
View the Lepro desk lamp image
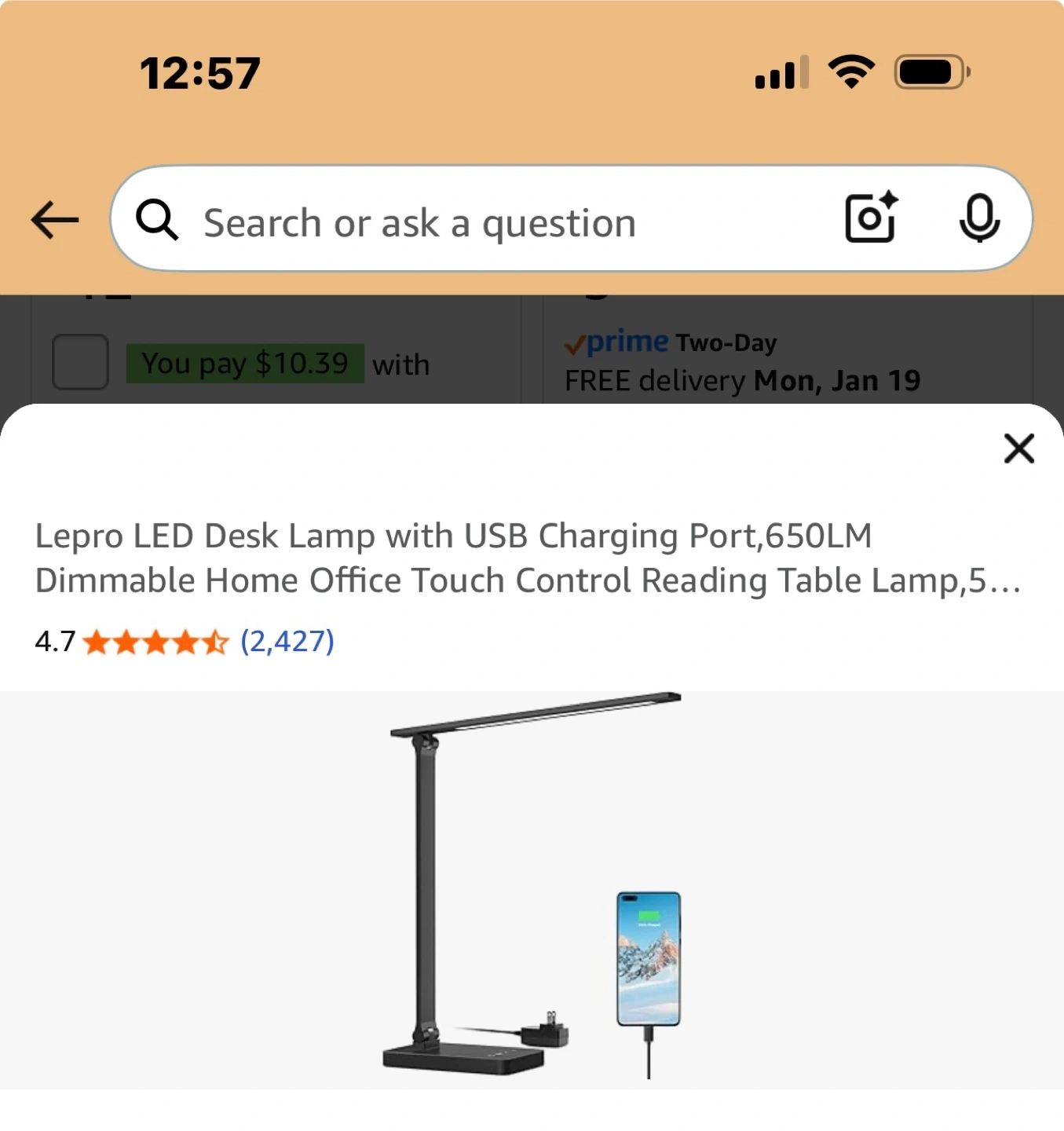[x=532, y=888]
